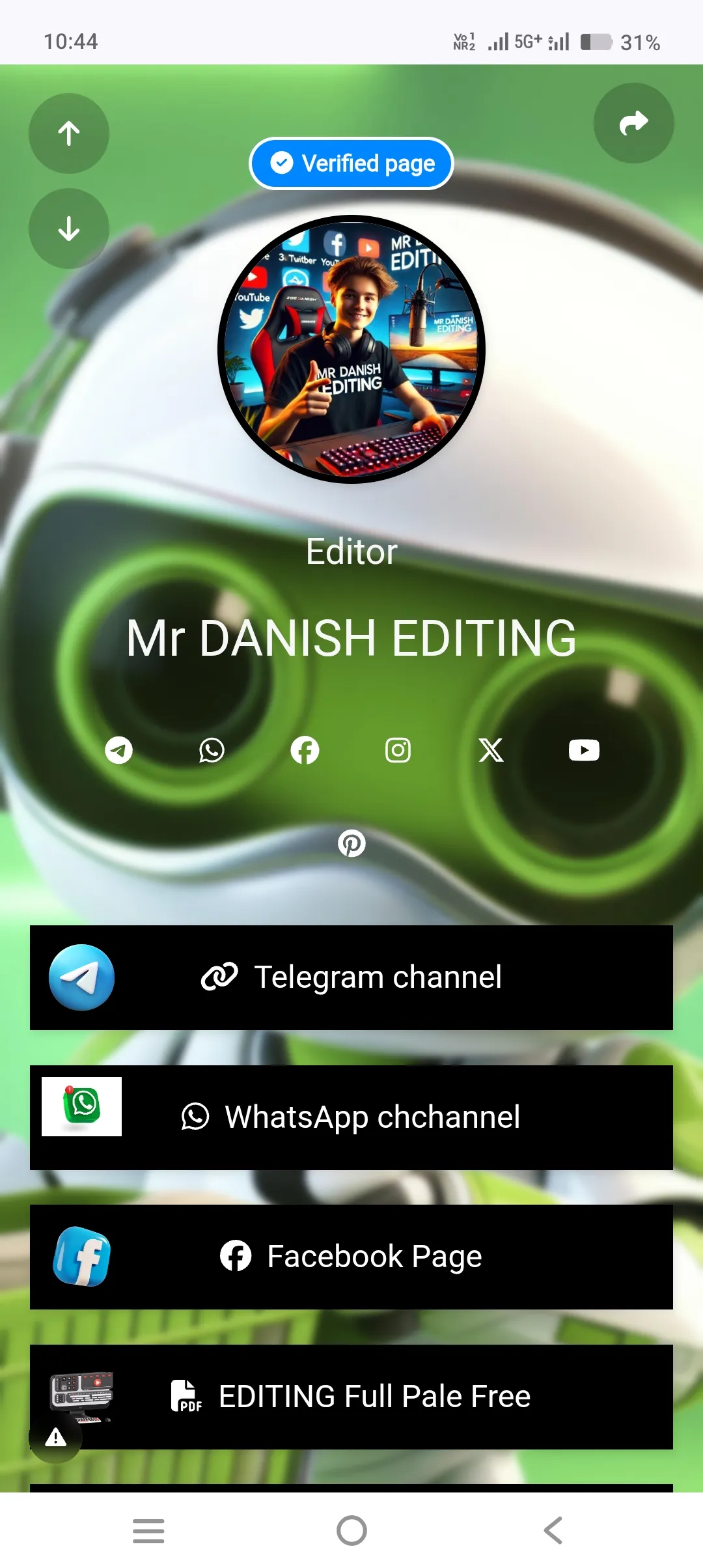Open the small Telegram social icon
703x1568 pixels.
pos(118,750)
